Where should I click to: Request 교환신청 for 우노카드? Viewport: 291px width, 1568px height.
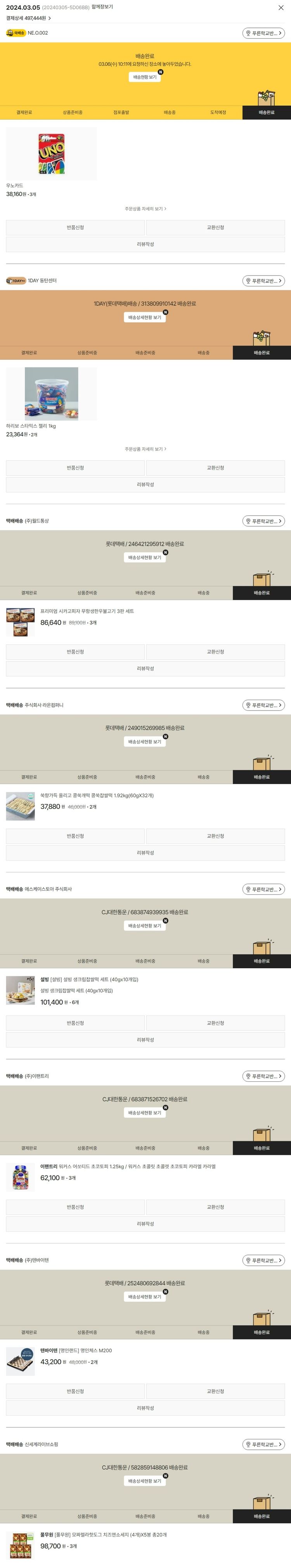tap(215, 228)
